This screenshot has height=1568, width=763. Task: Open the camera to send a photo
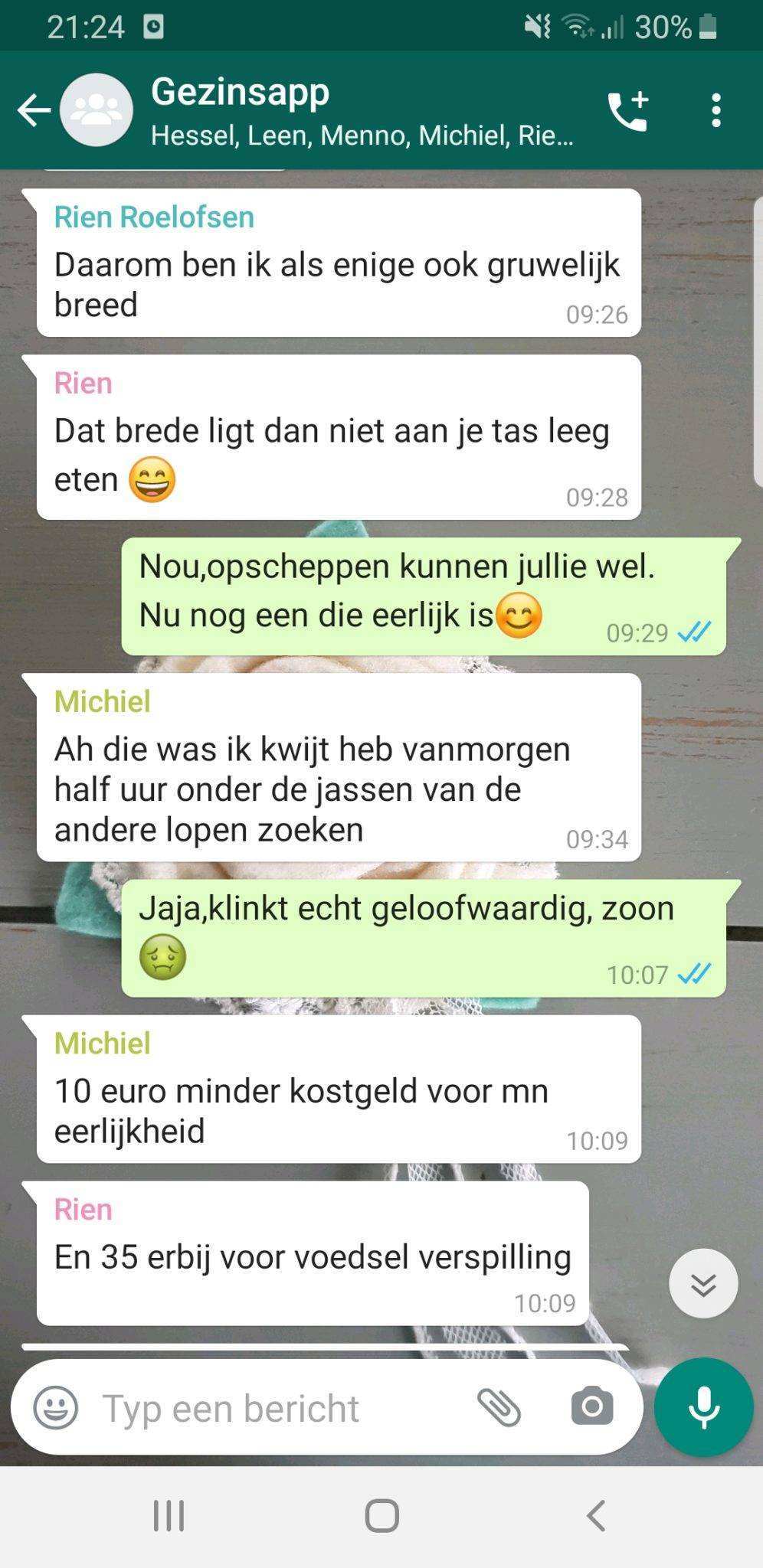click(592, 1407)
